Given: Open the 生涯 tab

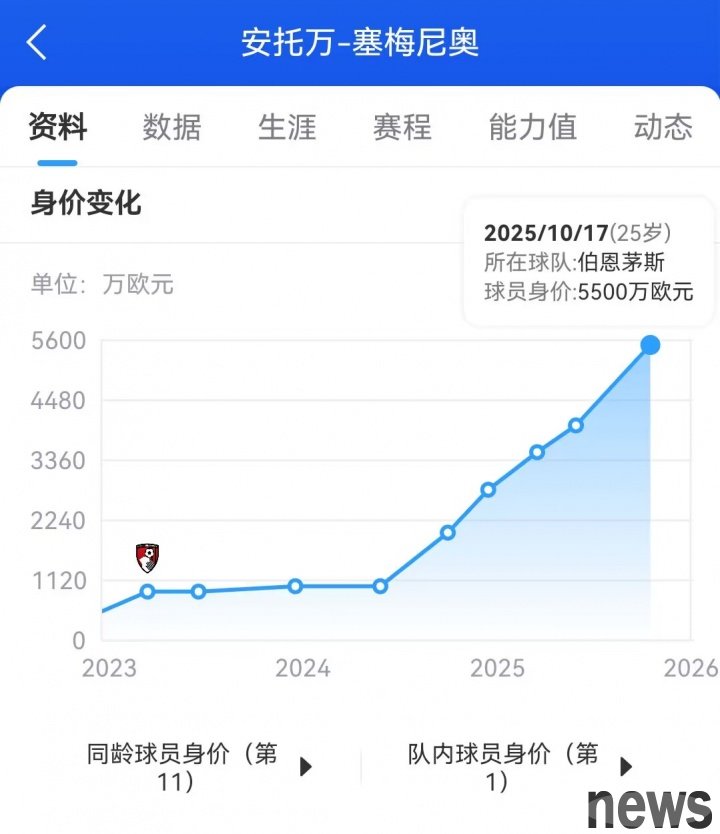Looking at the screenshot, I should tap(287, 127).
